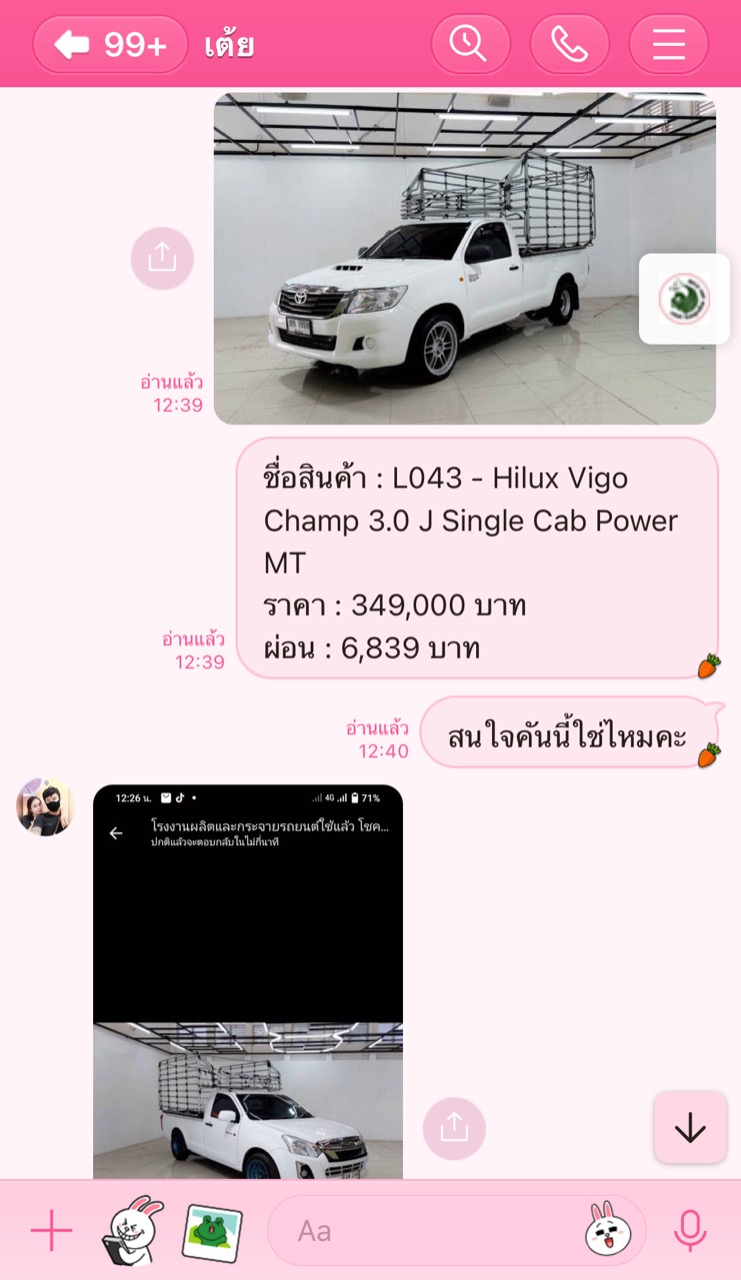Open the photo gallery picker
Screen dimensions: 741x1280
pos(212,1232)
